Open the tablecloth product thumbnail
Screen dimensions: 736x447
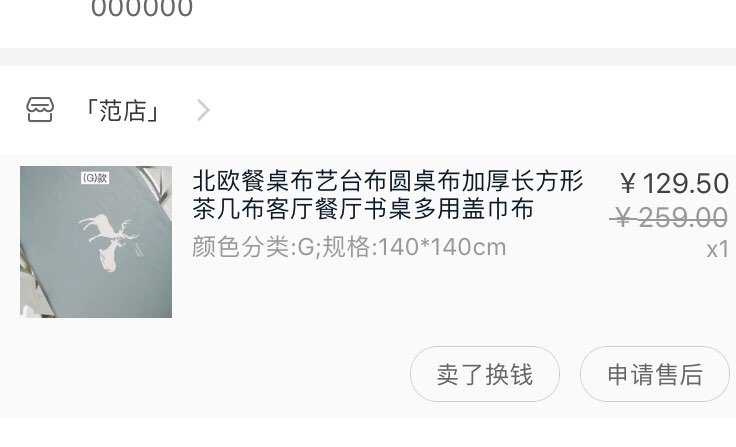tap(96, 242)
